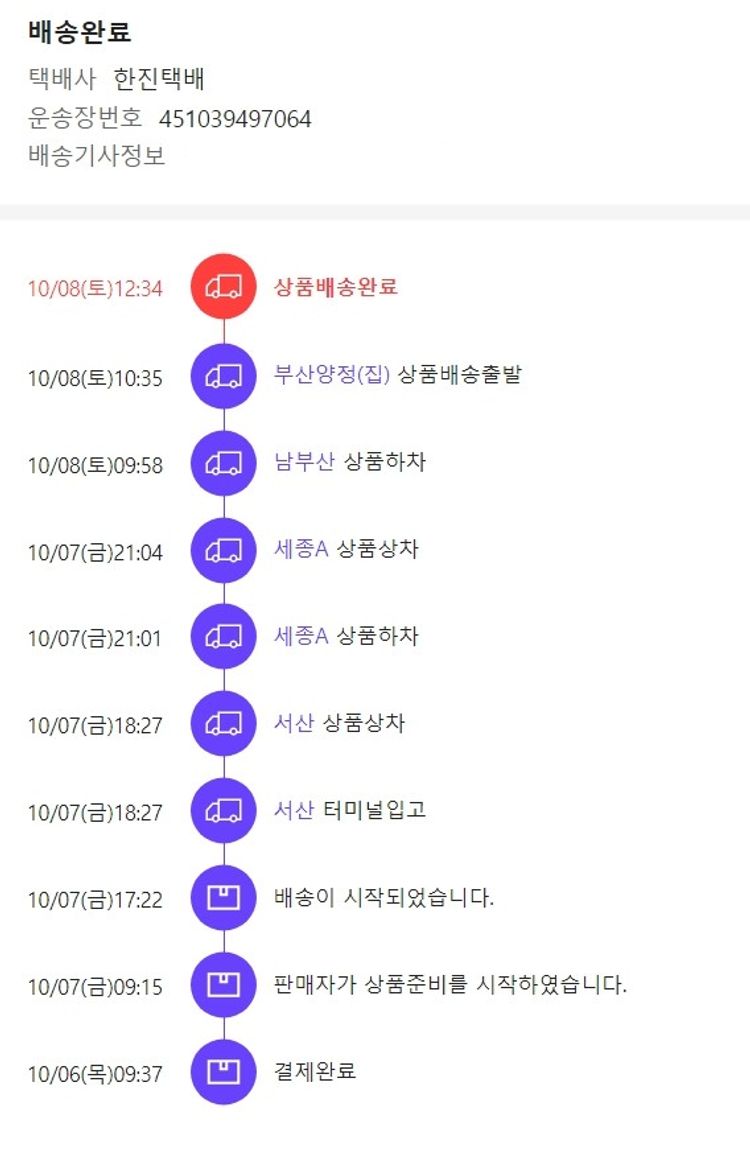Open 세종A link in the 상품상차 row
The image size is (750, 1163).
301,549
